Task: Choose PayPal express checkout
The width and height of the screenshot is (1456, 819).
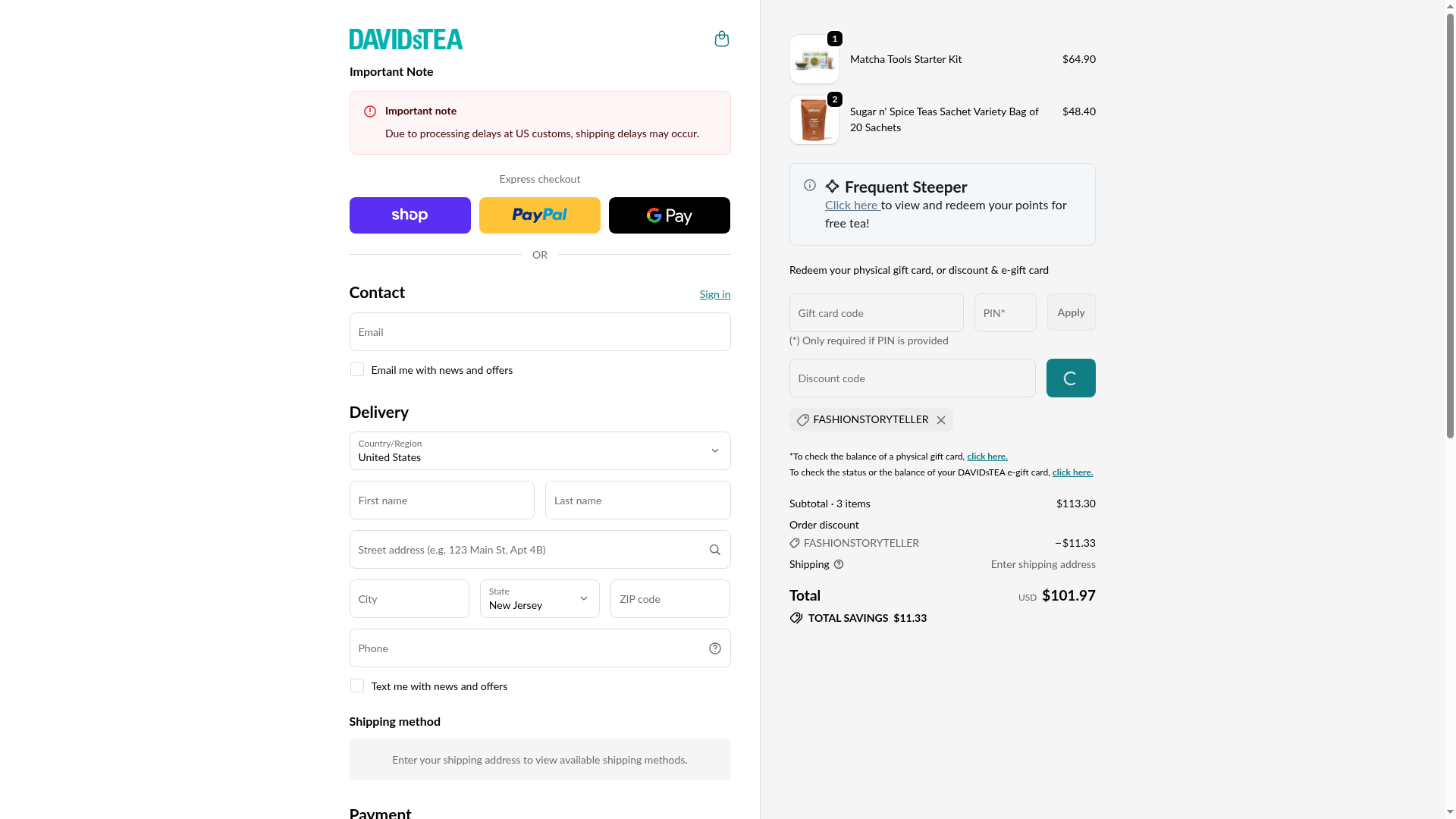Action: pyautogui.click(x=539, y=215)
